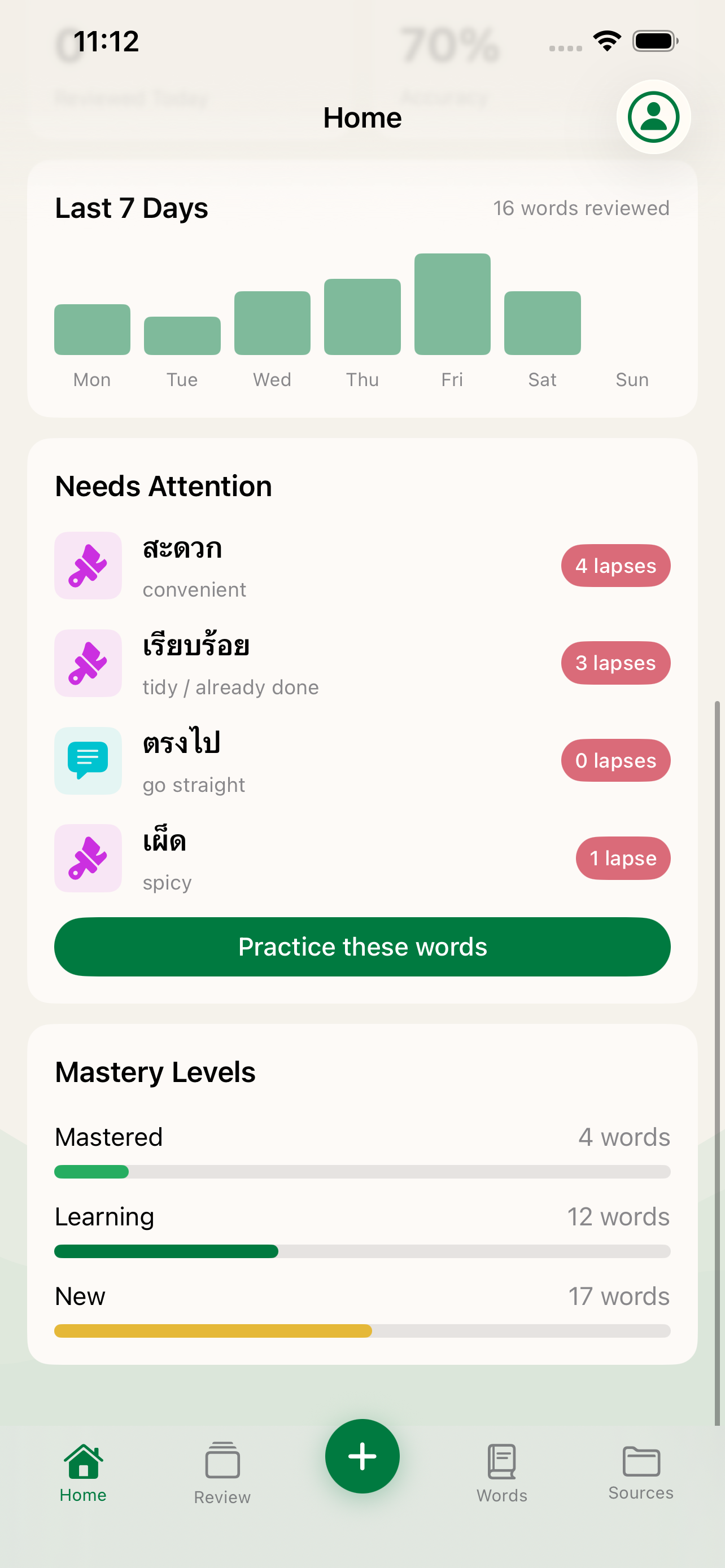The image size is (725, 1568).
Task: Click the 0 lapses badge beside go straight
Action: (x=615, y=760)
